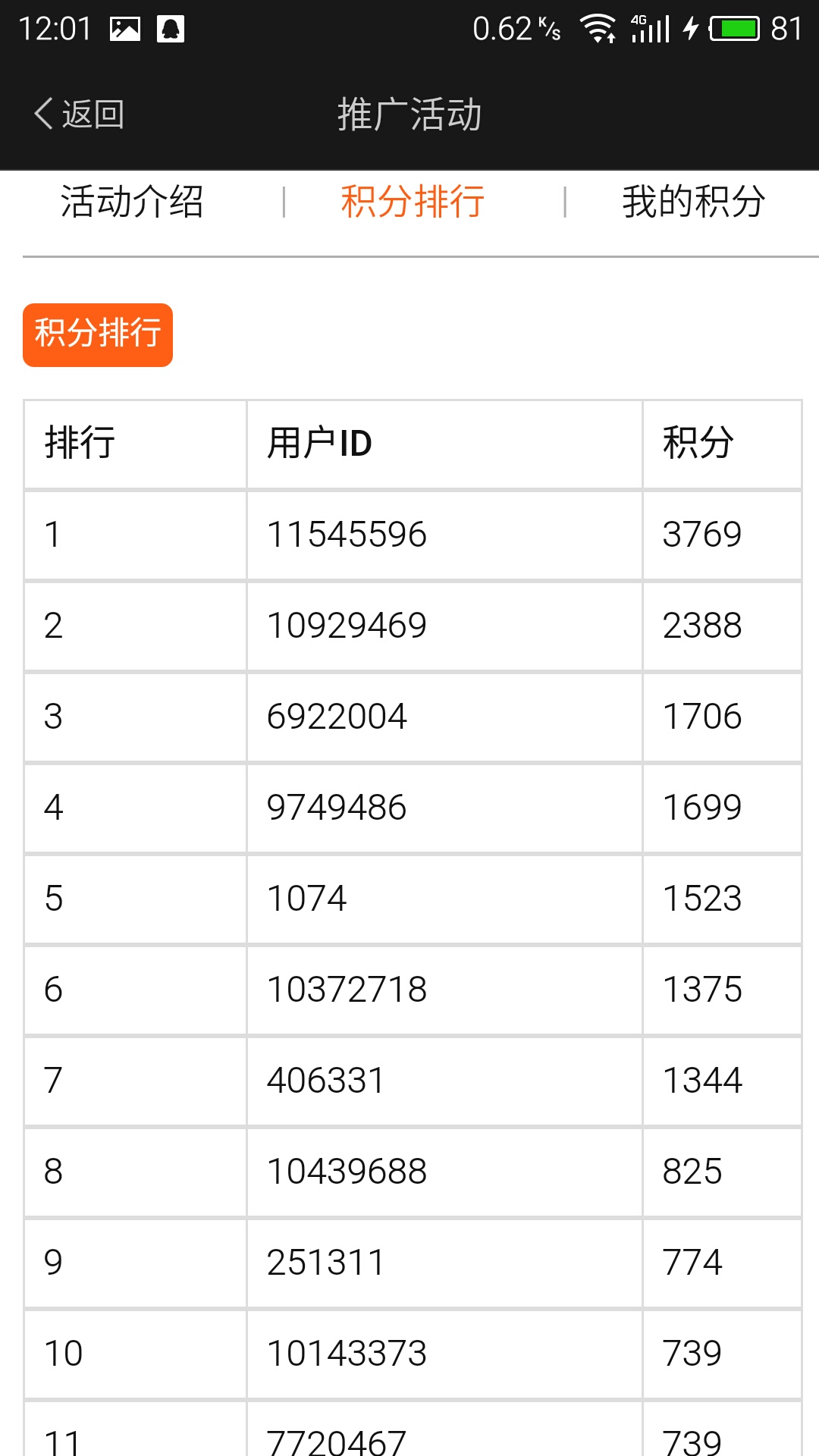Select the 积分排行 tab

[x=413, y=202]
